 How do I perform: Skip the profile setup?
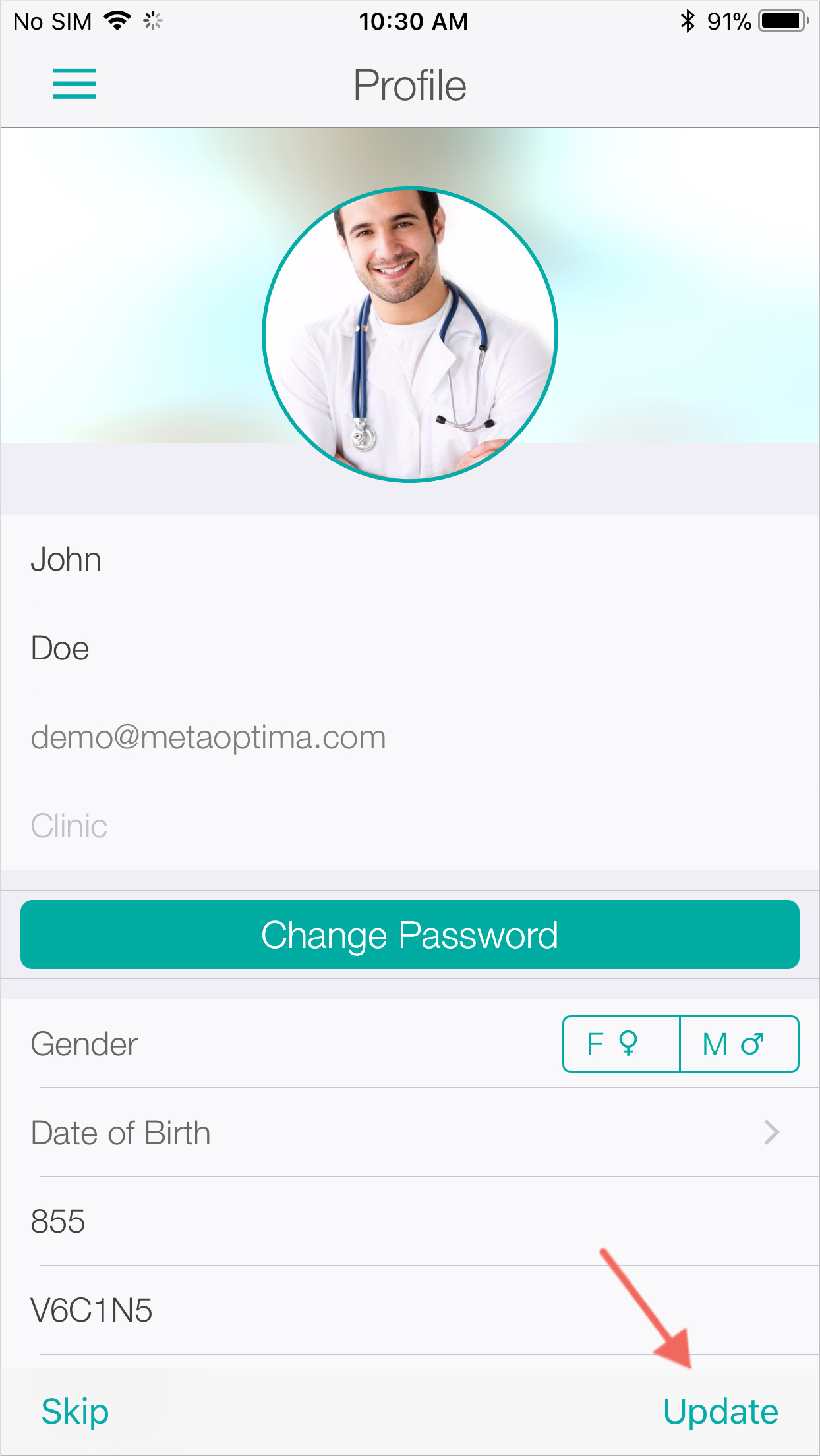point(75,1412)
